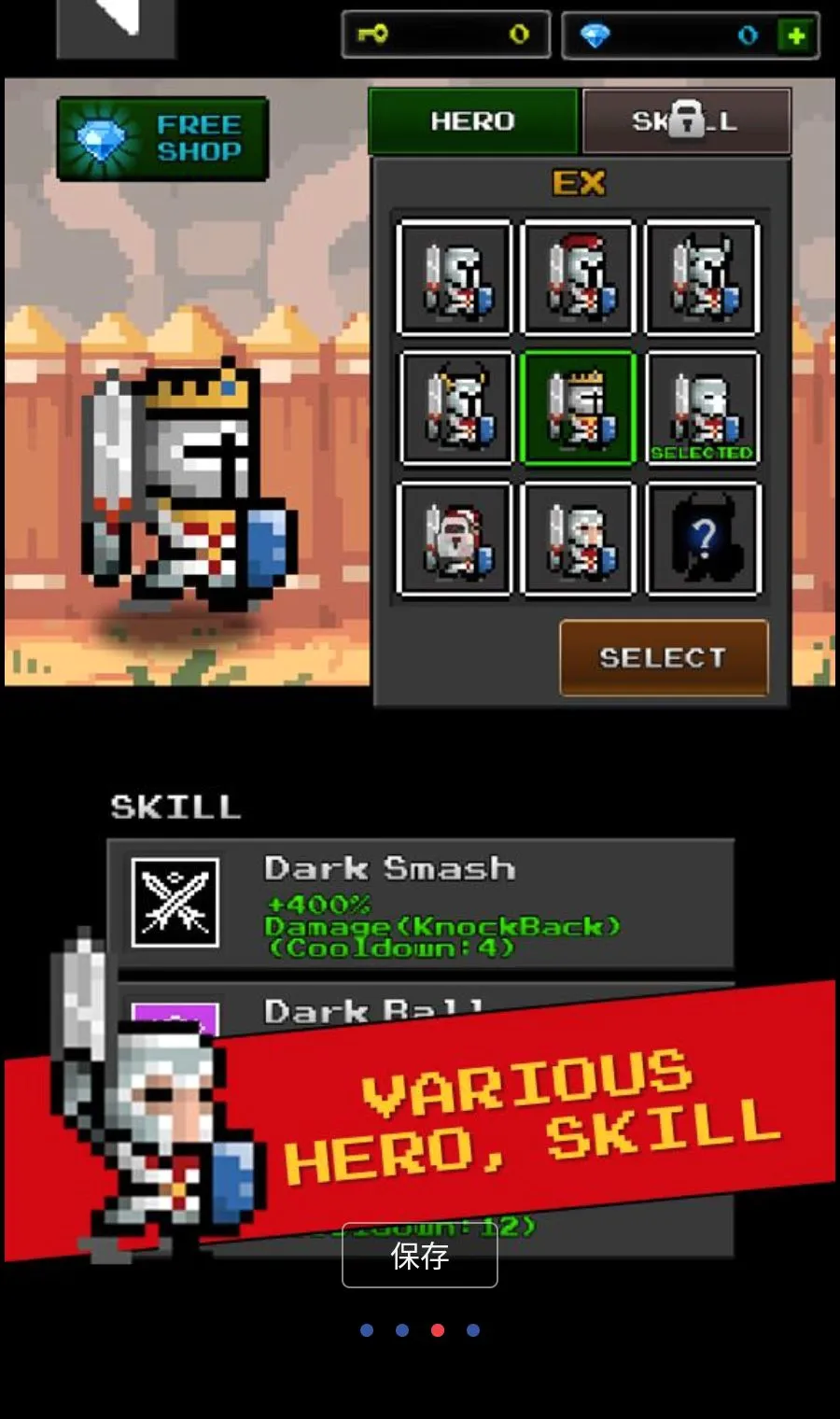Select the last page indicator dot
This screenshot has width=840, height=1419.
point(473,1330)
